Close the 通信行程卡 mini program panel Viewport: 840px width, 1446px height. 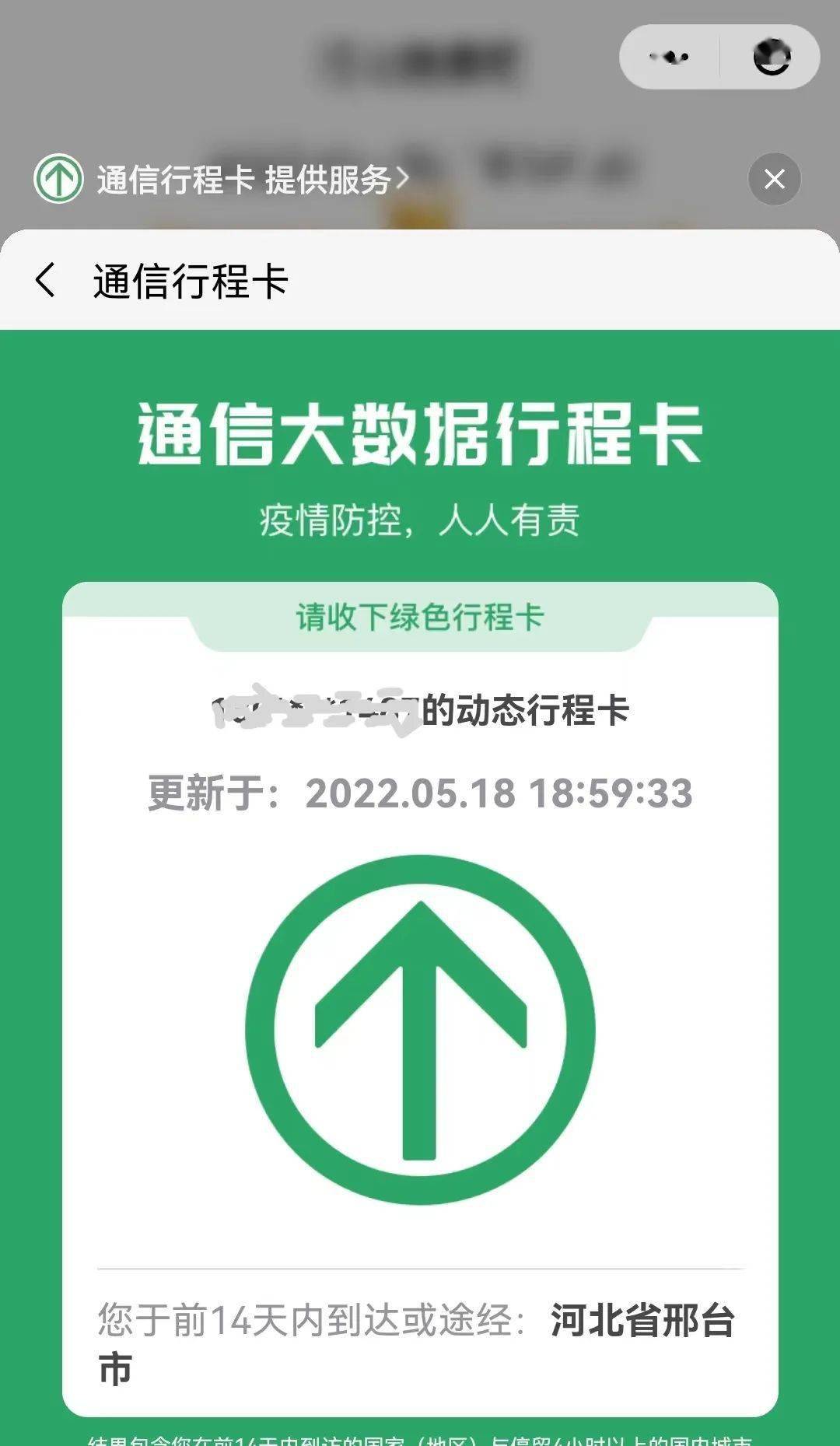coord(774,180)
